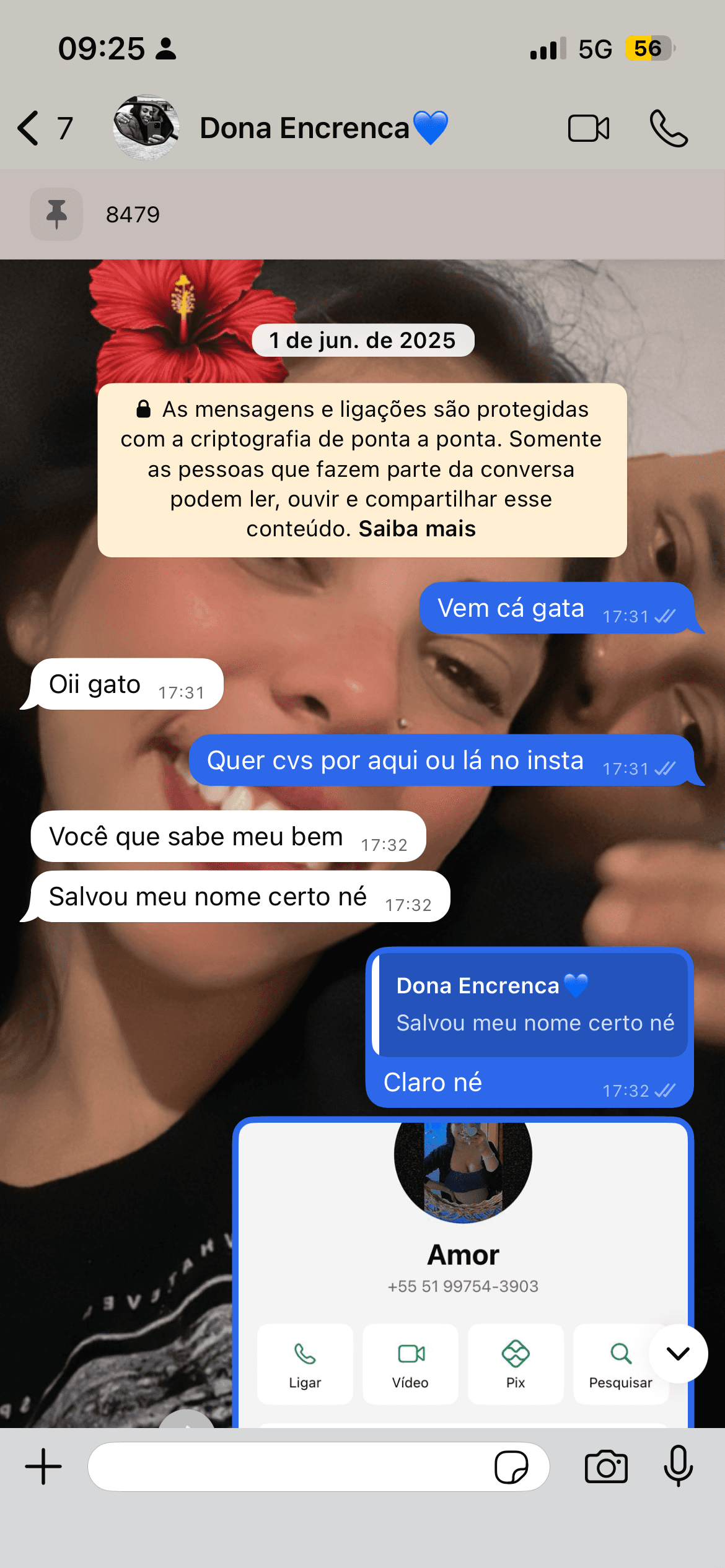Open the camera to take a photo
Image resolution: width=725 pixels, height=1568 pixels.
pyautogui.click(x=605, y=1466)
